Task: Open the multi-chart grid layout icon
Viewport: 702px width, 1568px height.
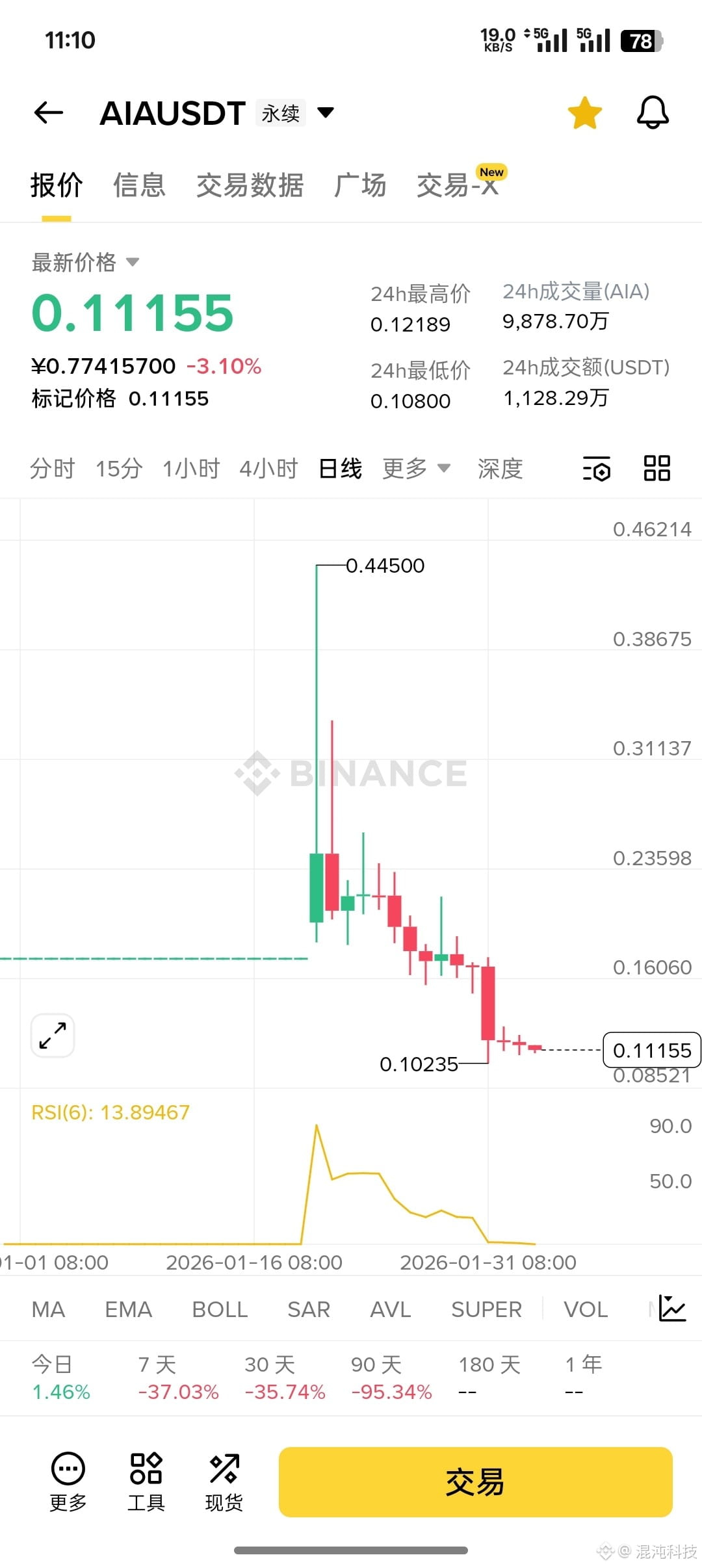Action: point(656,468)
